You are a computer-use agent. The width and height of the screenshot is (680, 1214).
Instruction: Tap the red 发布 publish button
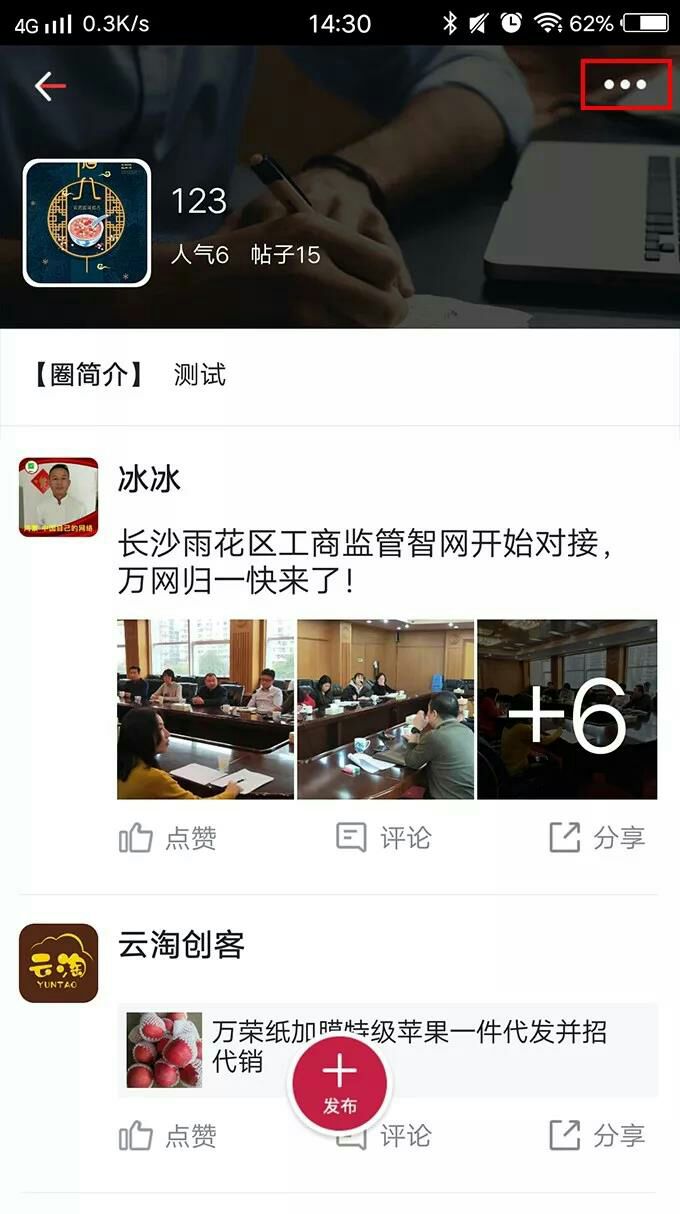[x=340, y=1084]
